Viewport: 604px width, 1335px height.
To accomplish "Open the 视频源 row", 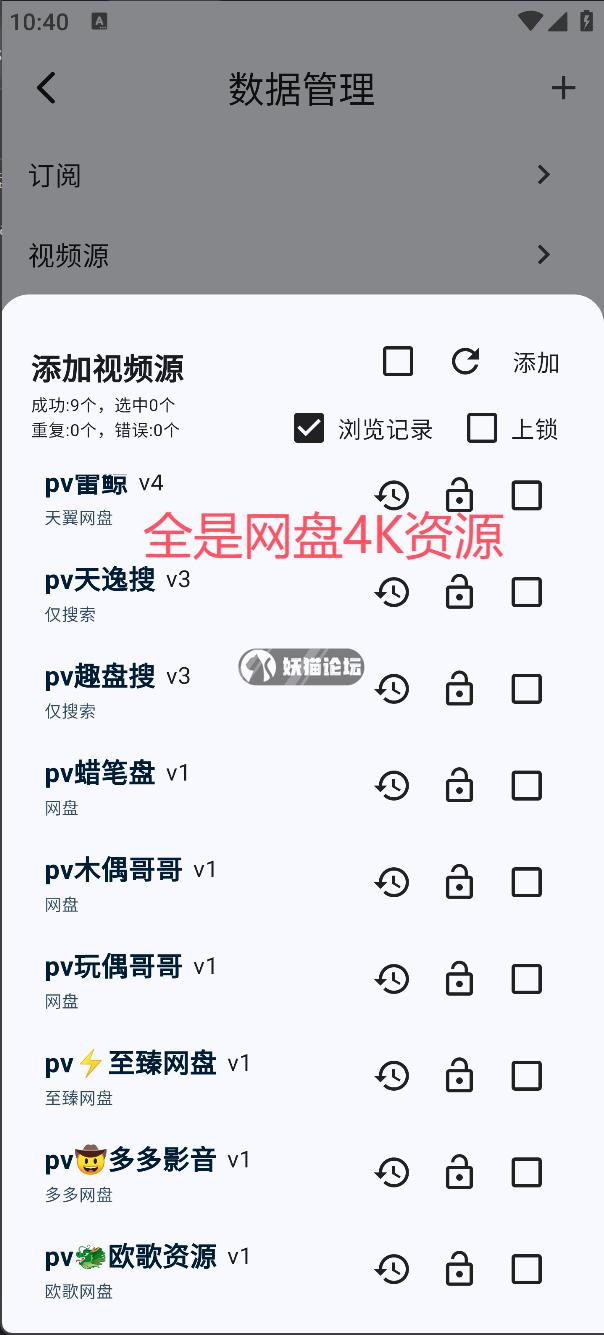I will pyautogui.click(x=300, y=255).
